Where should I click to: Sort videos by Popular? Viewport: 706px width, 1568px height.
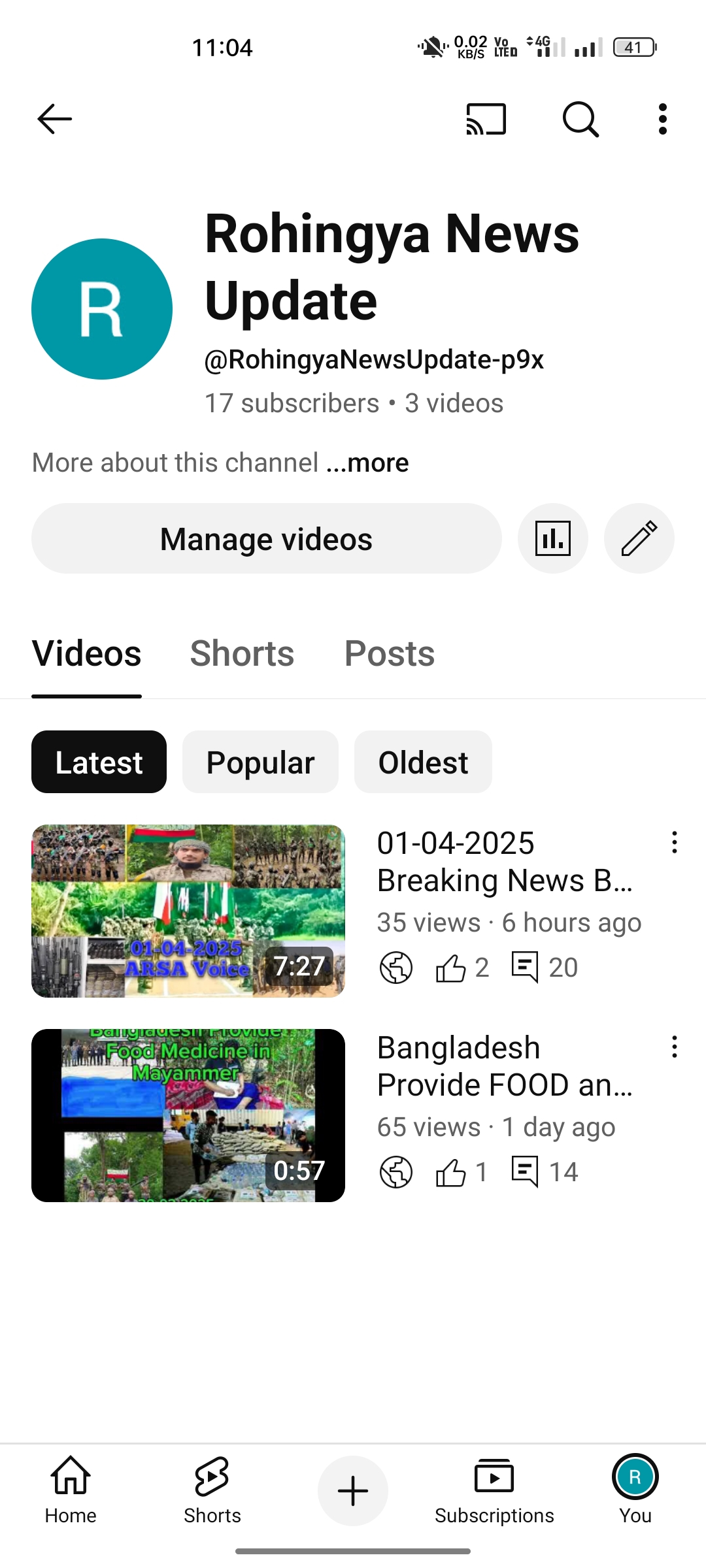point(260,762)
